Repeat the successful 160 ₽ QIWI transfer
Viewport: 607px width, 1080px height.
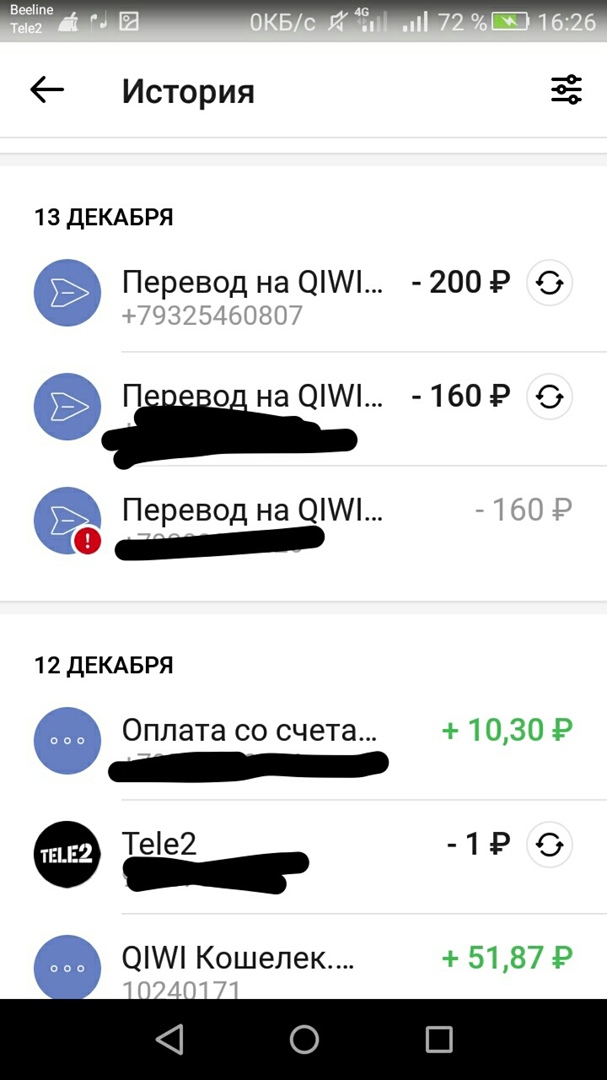pos(549,397)
